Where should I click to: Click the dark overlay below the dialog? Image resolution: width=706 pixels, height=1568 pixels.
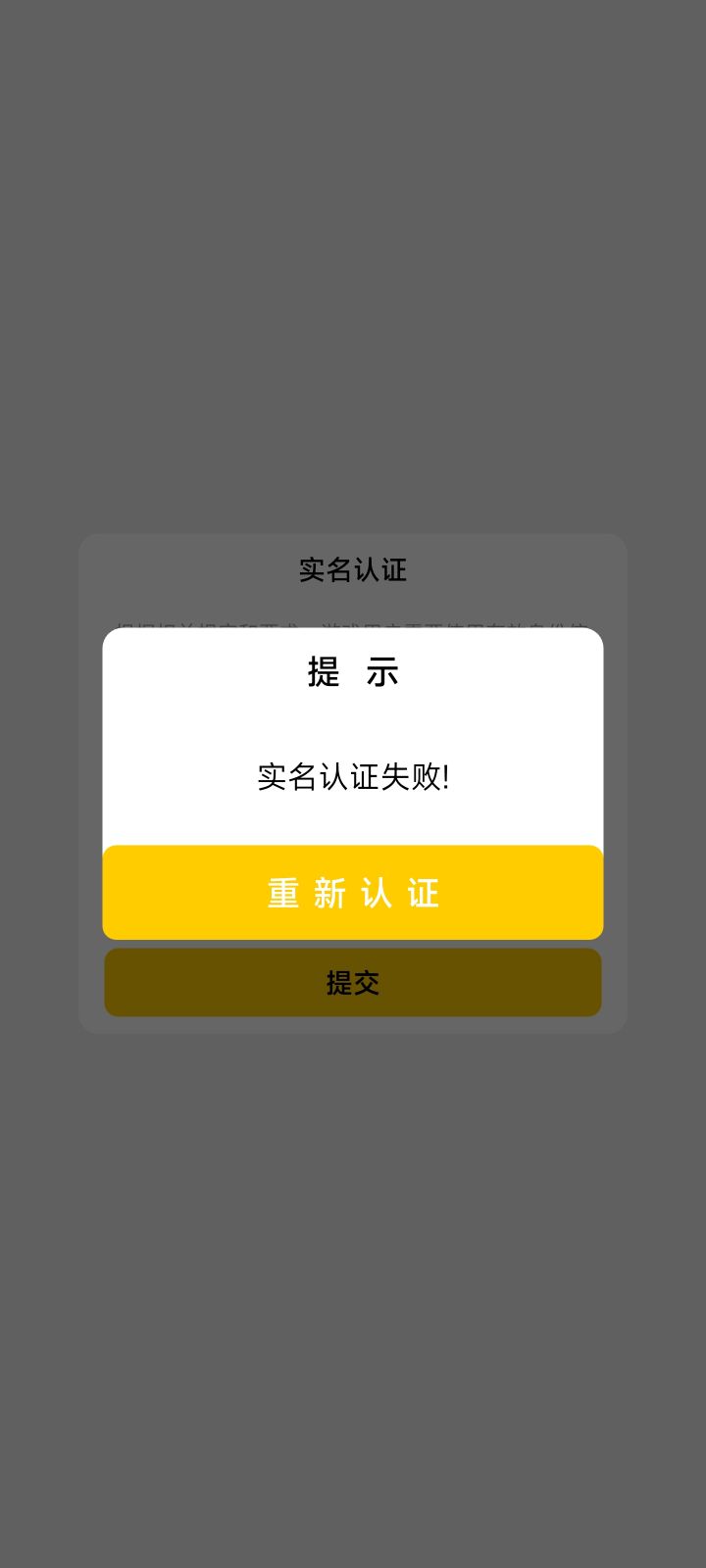pos(353,1274)
